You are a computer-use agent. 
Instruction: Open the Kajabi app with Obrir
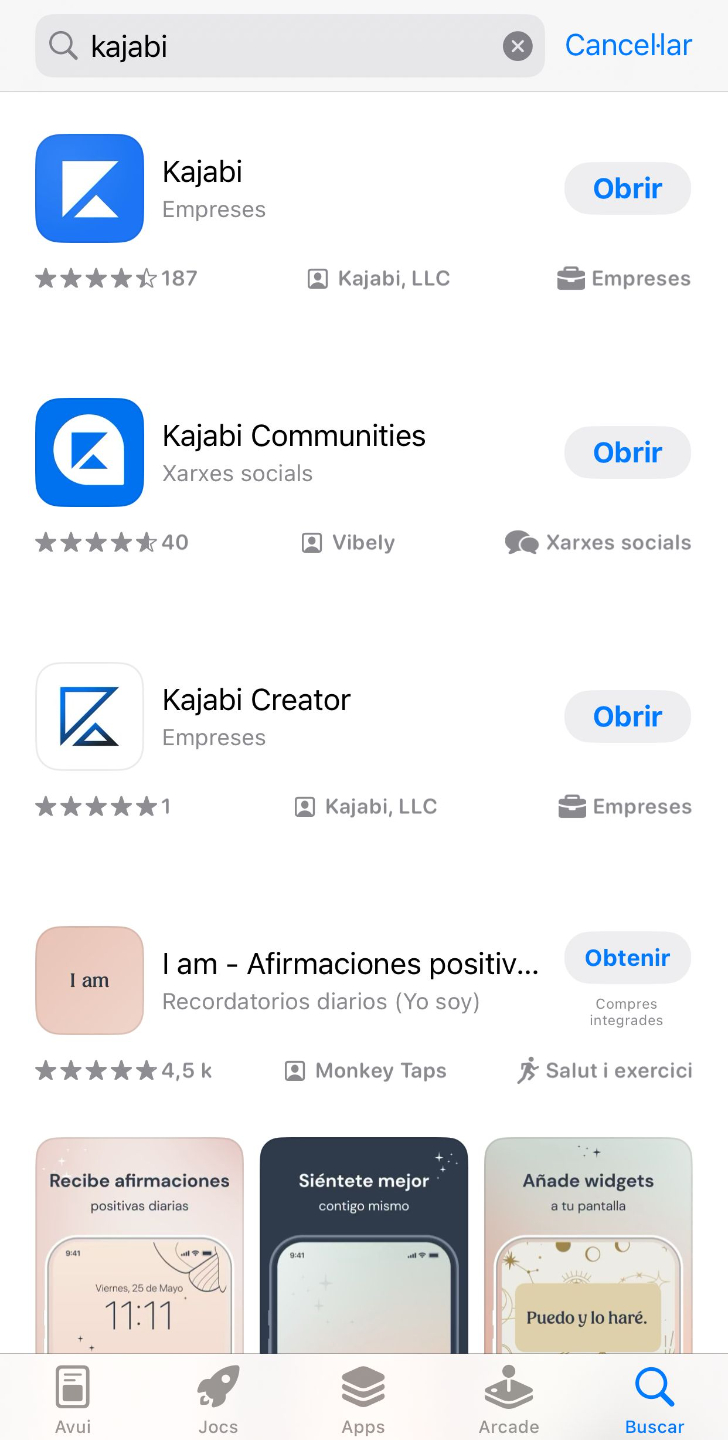point(627,188)
